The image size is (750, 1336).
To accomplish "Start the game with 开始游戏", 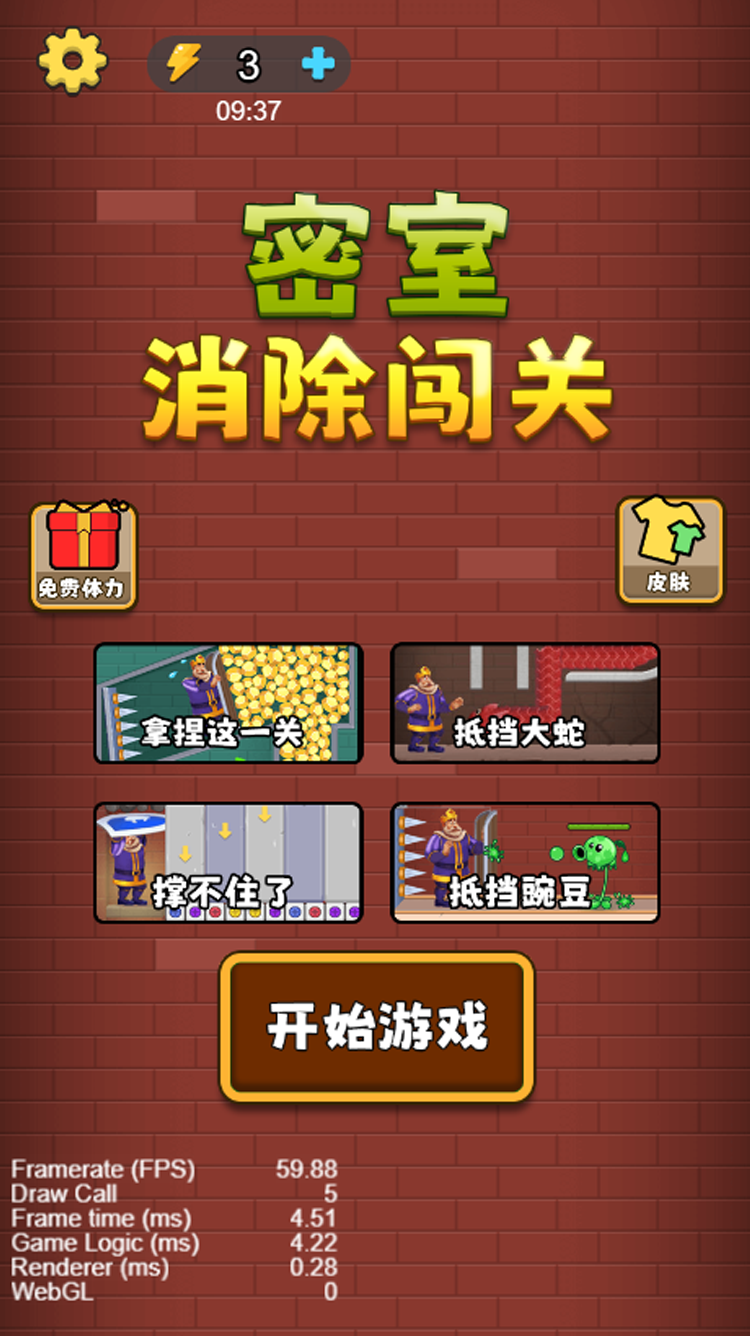I will pyautogui.click(x=377, y=1027).
